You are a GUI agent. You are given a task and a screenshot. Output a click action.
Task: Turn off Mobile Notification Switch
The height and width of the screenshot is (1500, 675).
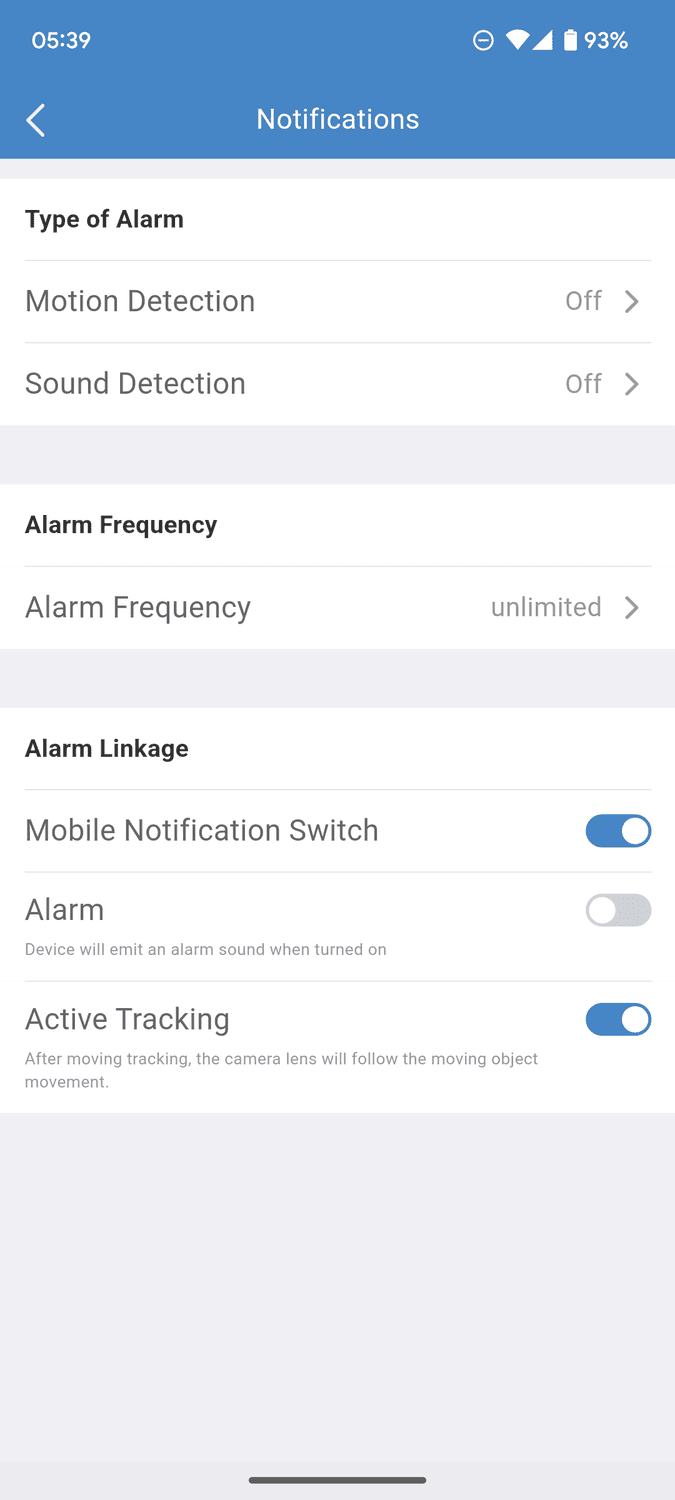tap(617, 831)
